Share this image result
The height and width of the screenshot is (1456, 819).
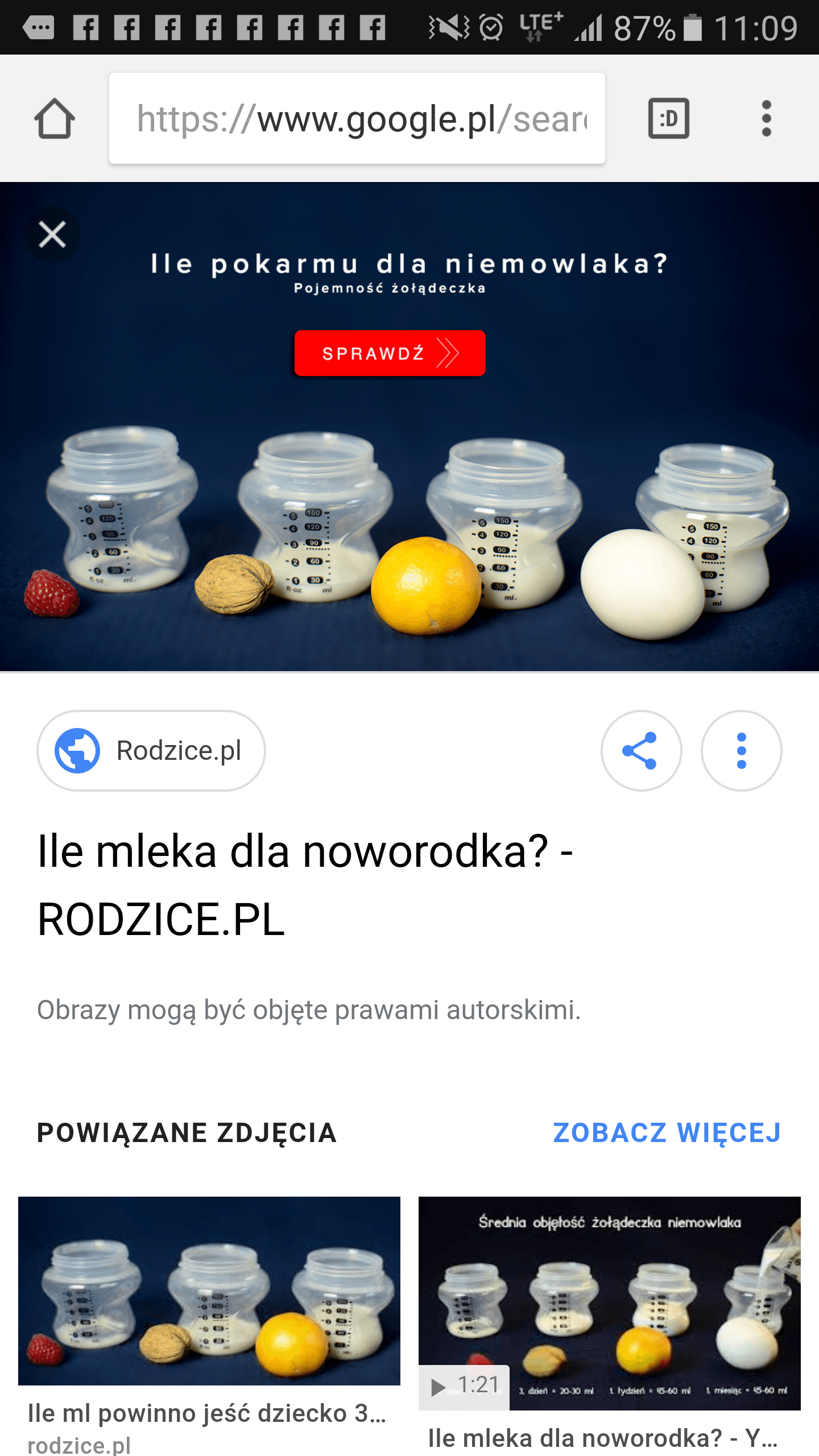[x=641, y=751]
